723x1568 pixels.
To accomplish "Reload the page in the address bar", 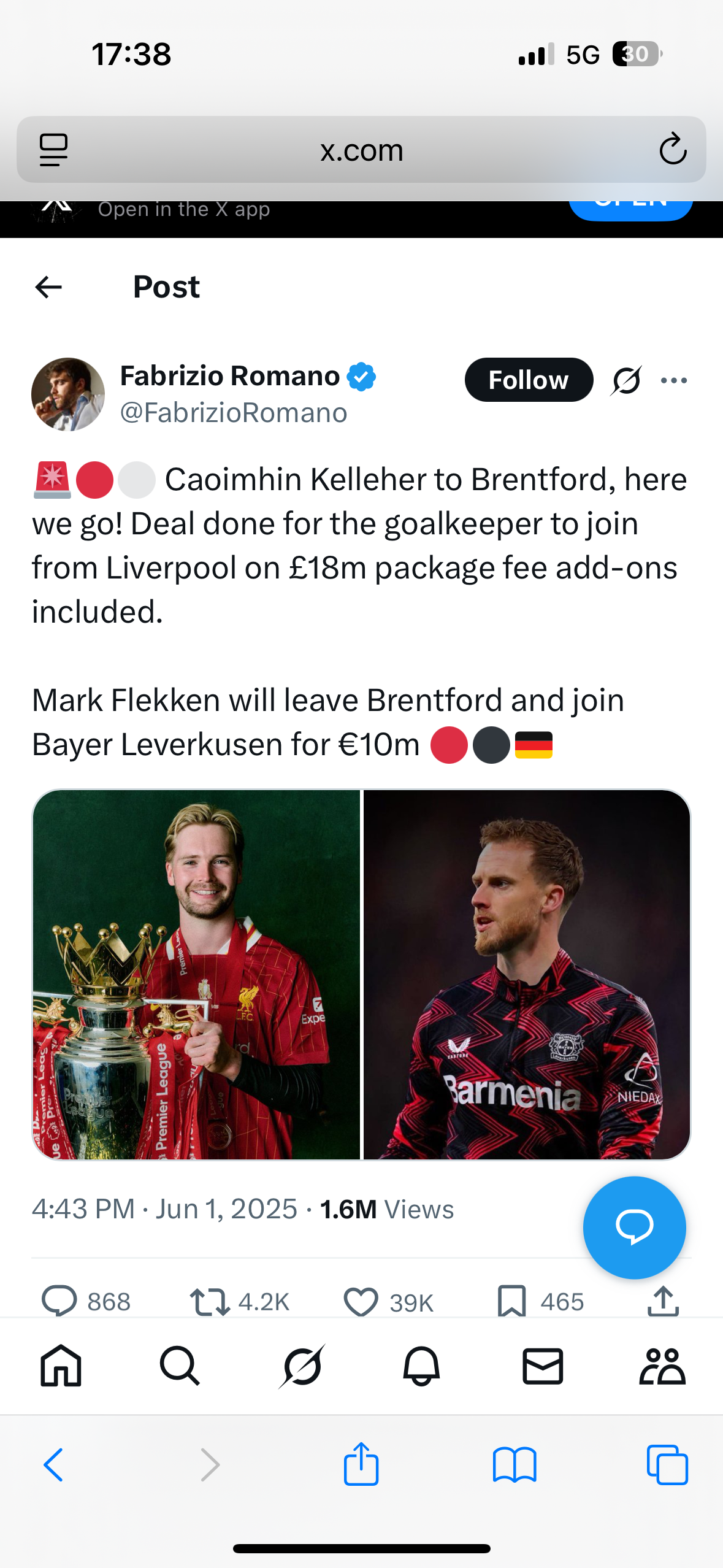I will [673, 149].
